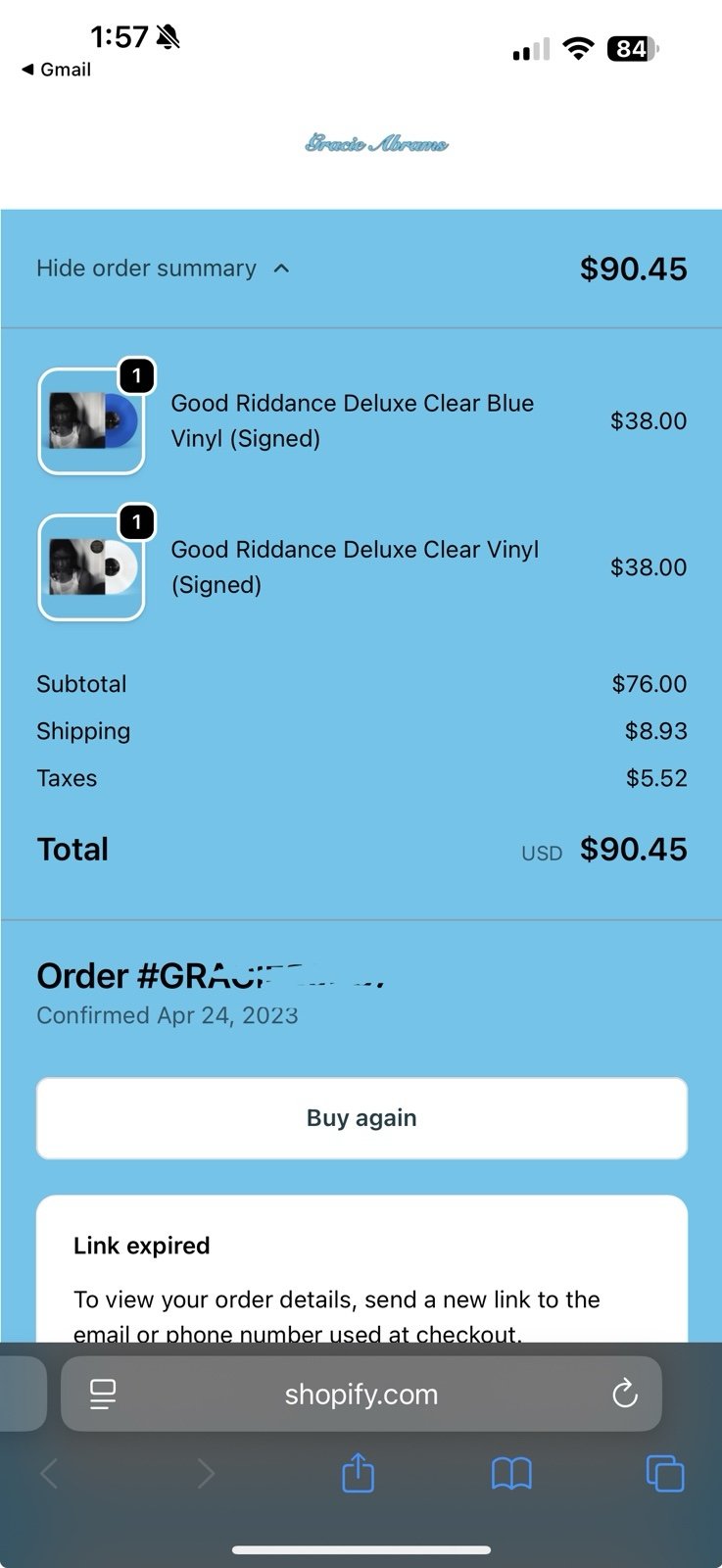722x1568 pixels.
Task: Open the shopify.com address bar
Action: 361,1395
